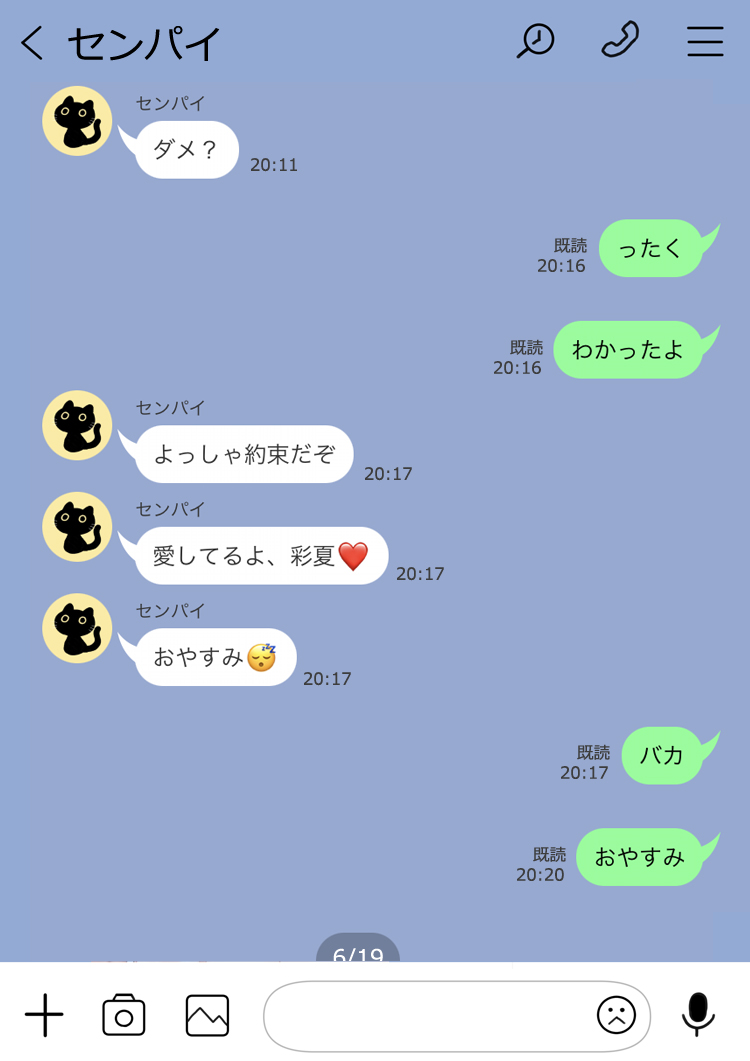
Task: Open the emoji and sticker picker
Action: point(616,1016)
